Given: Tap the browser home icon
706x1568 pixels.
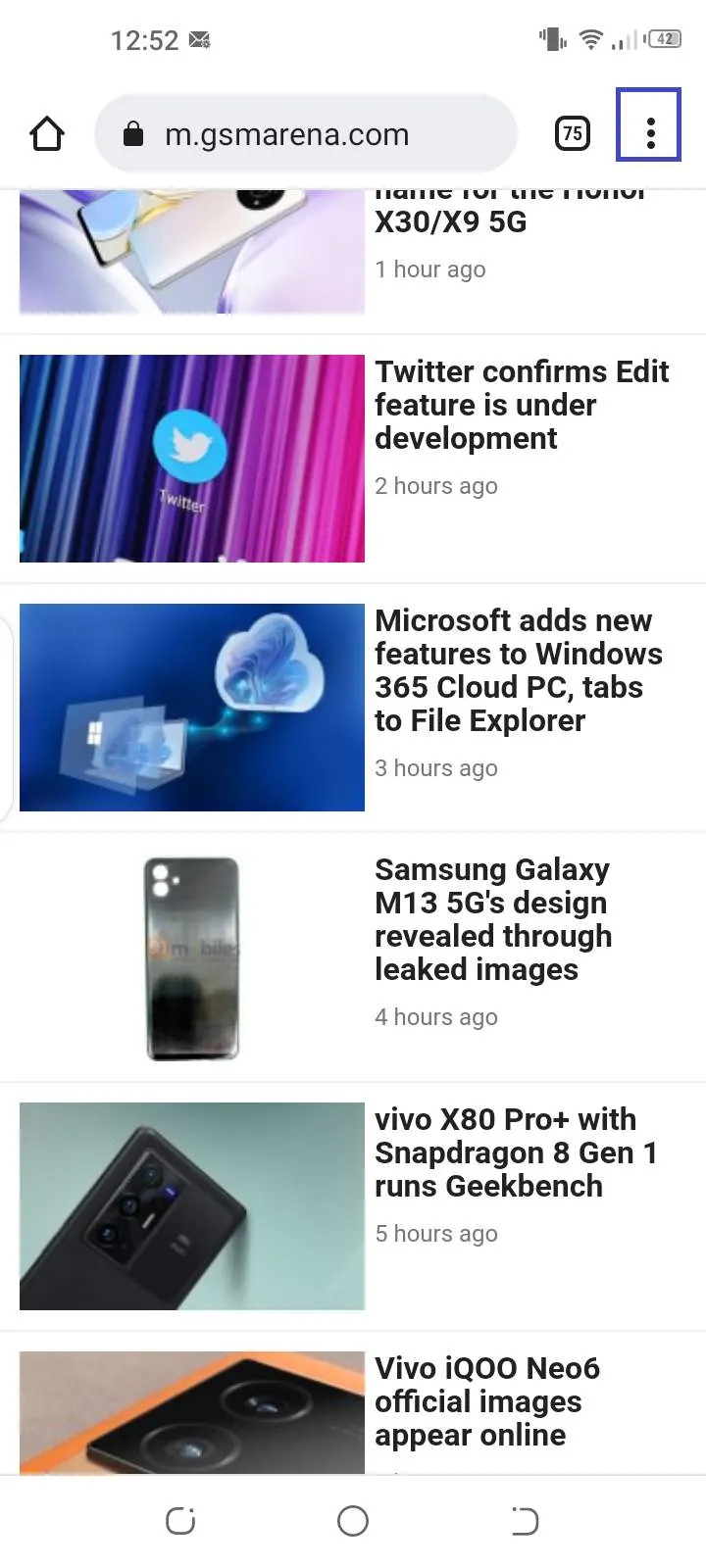Looking at the screenshot, I should tap(47, 133).
